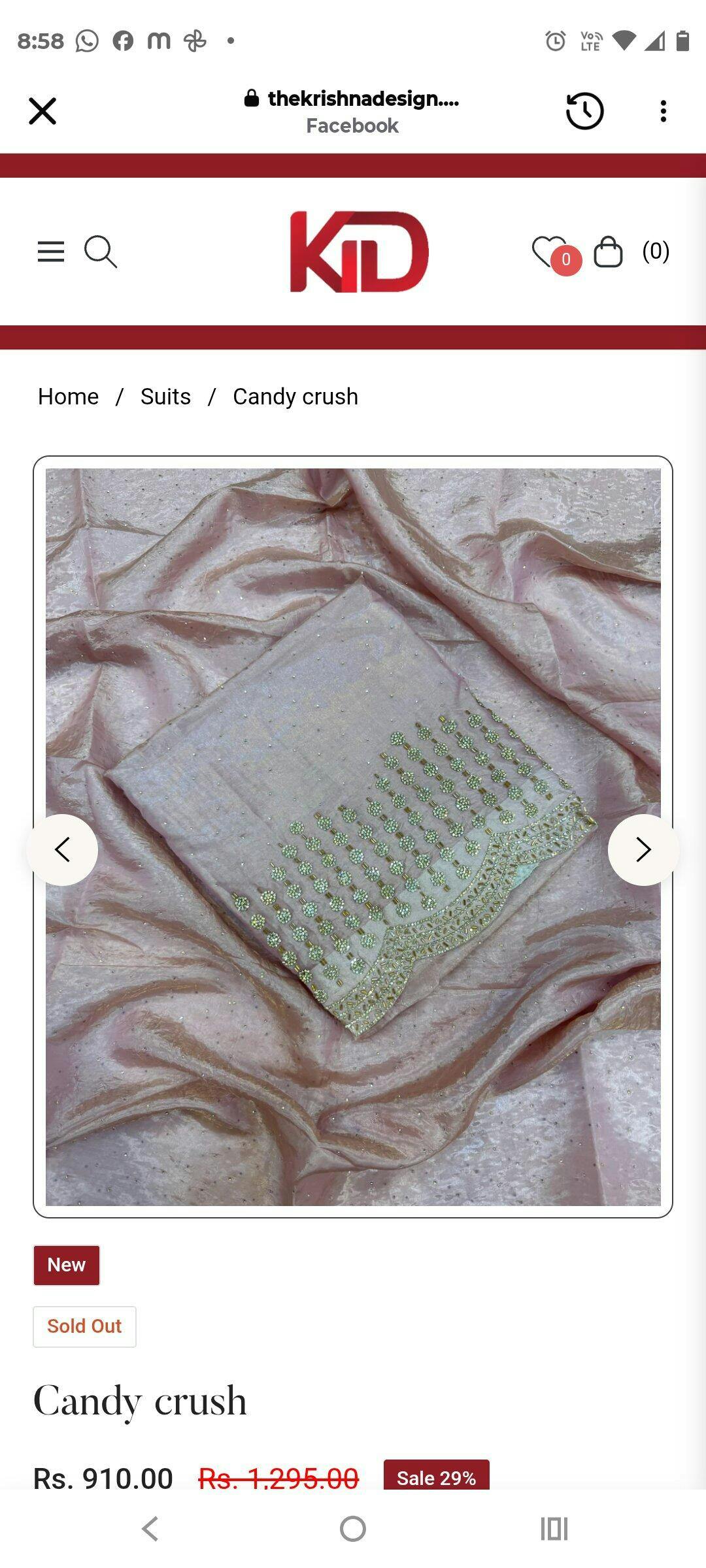Open the shopping bag cart
This screenshot has width=706, height=1568.
click(x=608, y=252)
